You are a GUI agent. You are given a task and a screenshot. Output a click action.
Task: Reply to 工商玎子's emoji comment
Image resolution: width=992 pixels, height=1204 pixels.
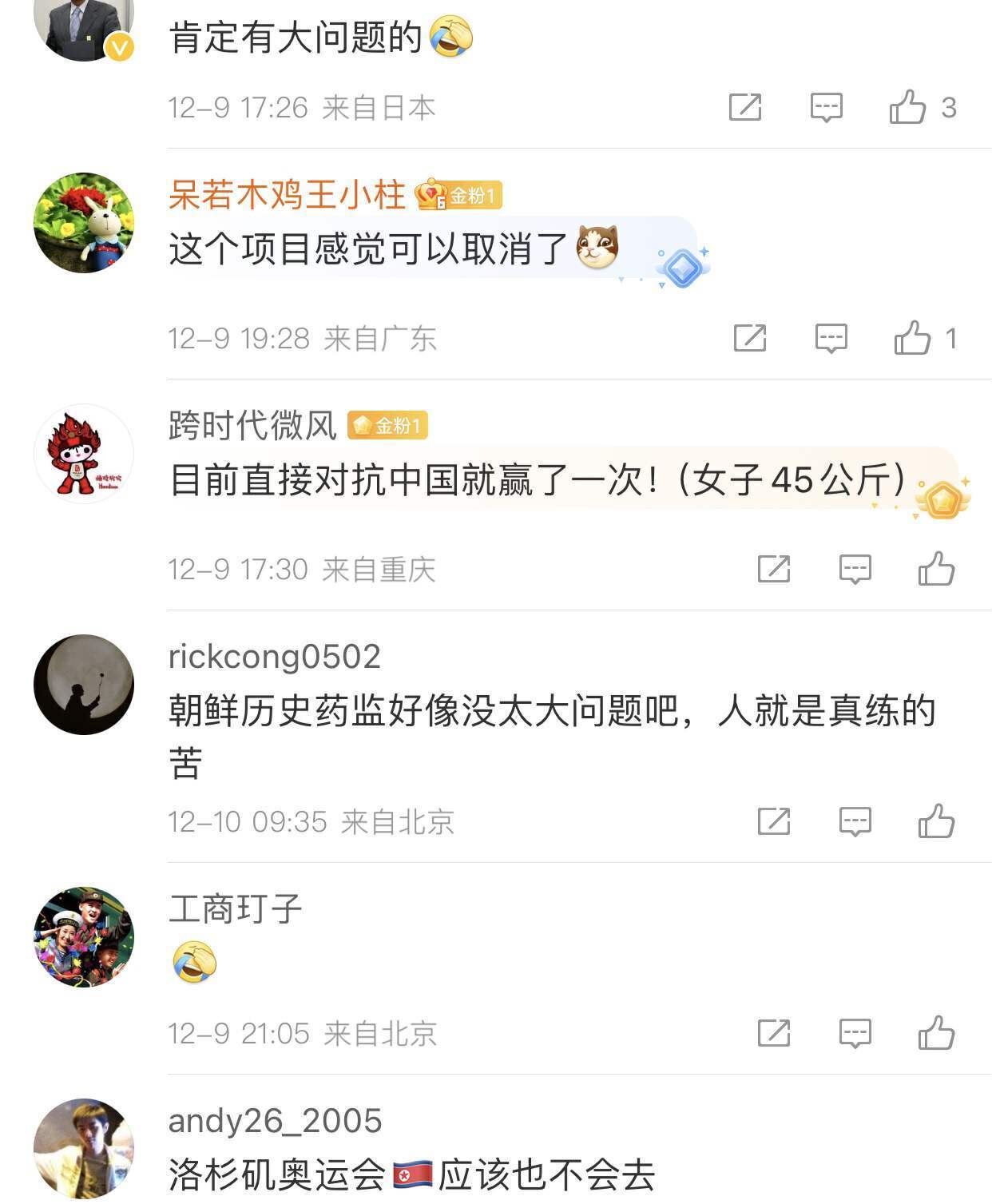click(x=855, y=1033)
